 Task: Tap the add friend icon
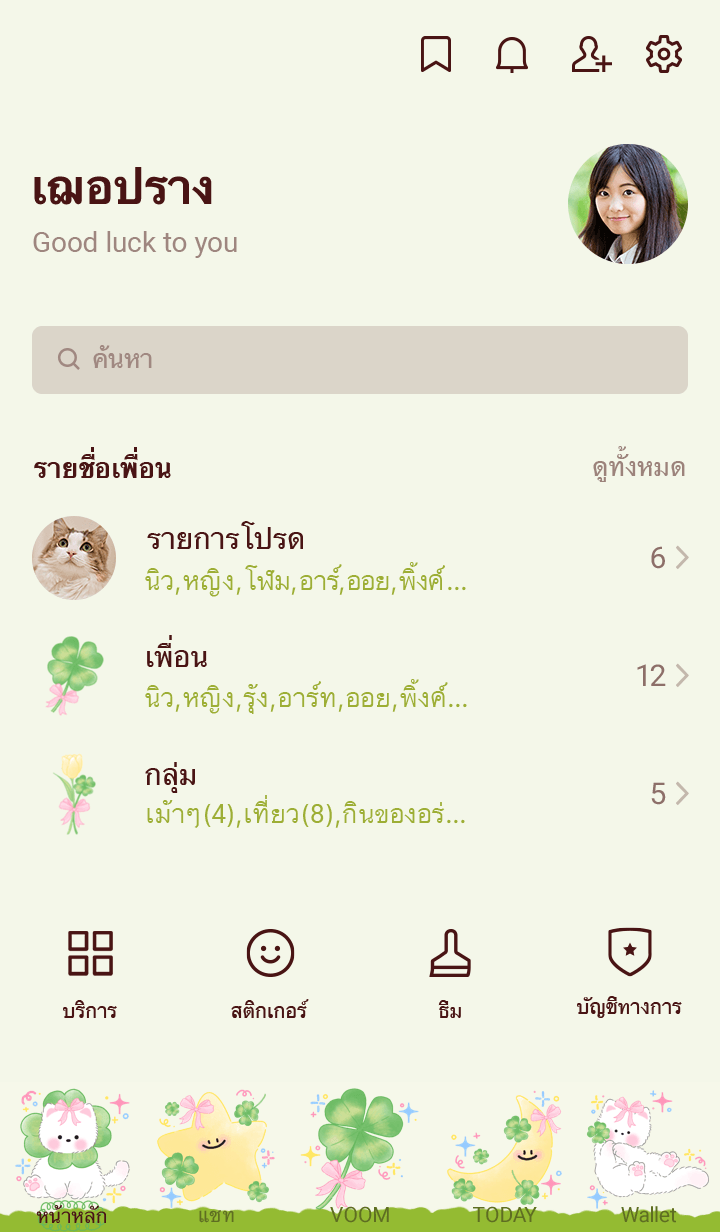pos(590,55)
